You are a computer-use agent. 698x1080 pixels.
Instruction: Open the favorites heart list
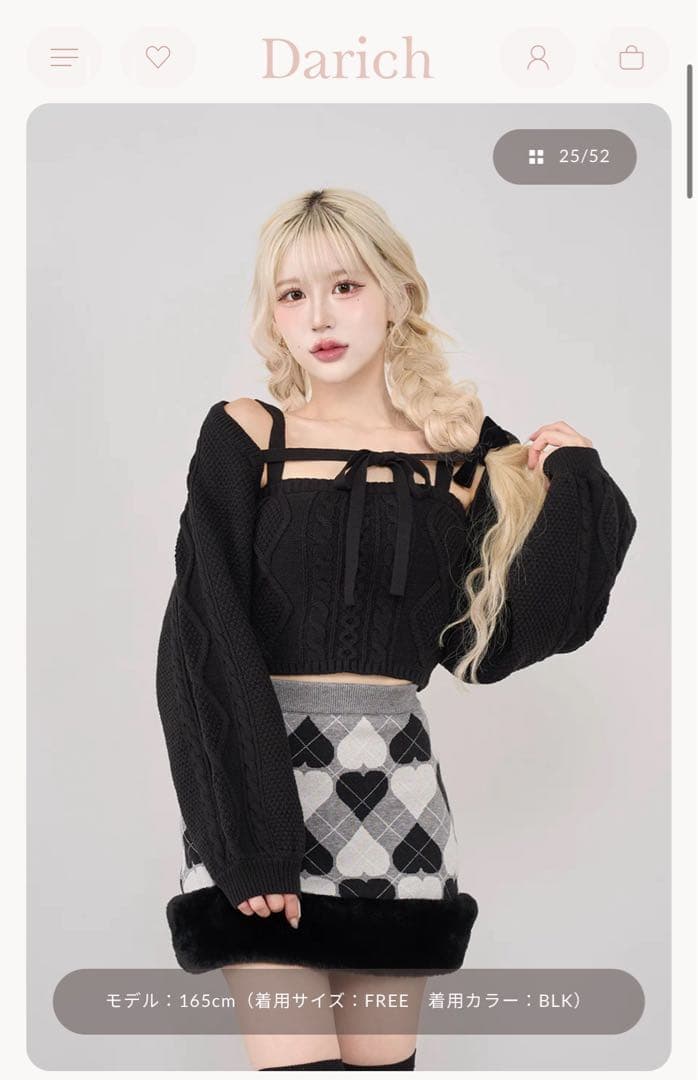tap(158, 58)
